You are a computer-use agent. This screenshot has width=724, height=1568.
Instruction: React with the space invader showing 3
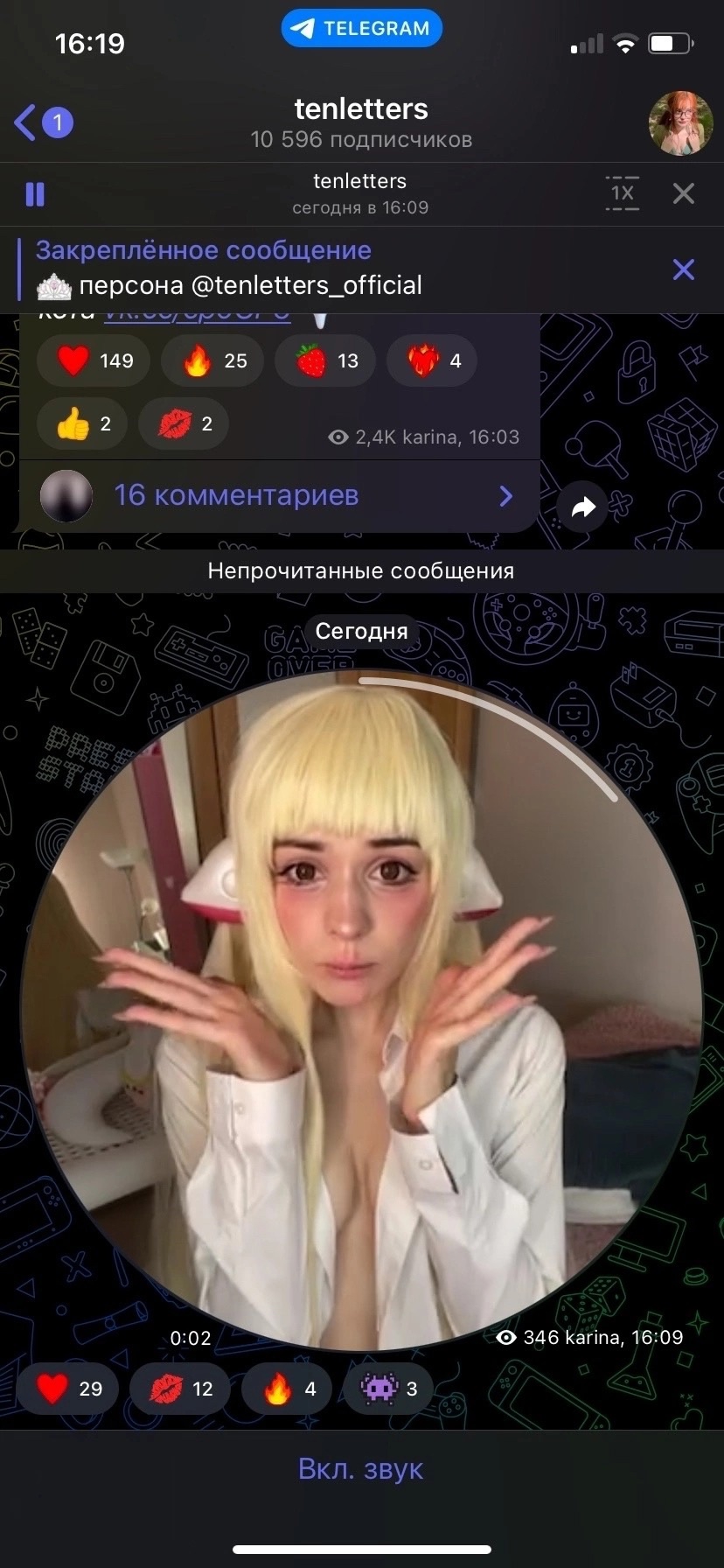(389, 1389)
